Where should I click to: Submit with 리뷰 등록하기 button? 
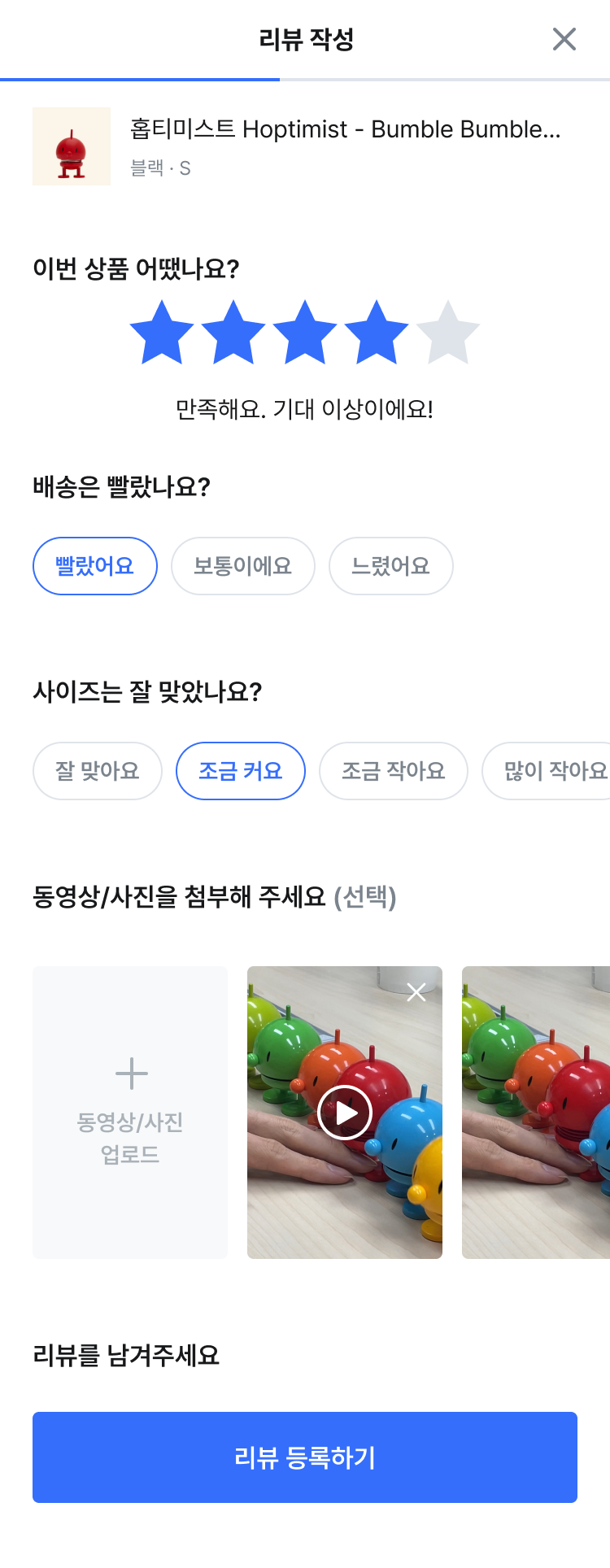tap(305, 1457)
